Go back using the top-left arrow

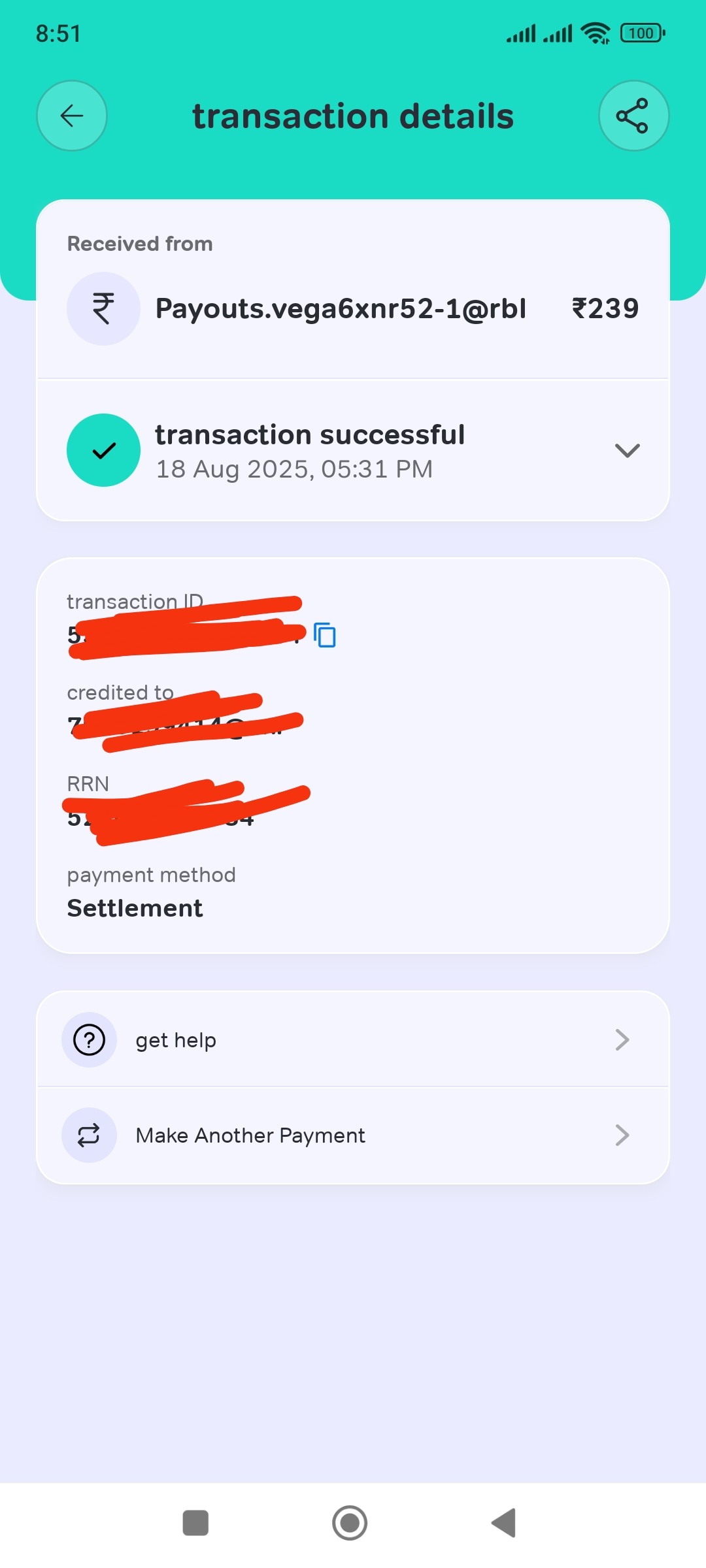click(x=72, y=116)
